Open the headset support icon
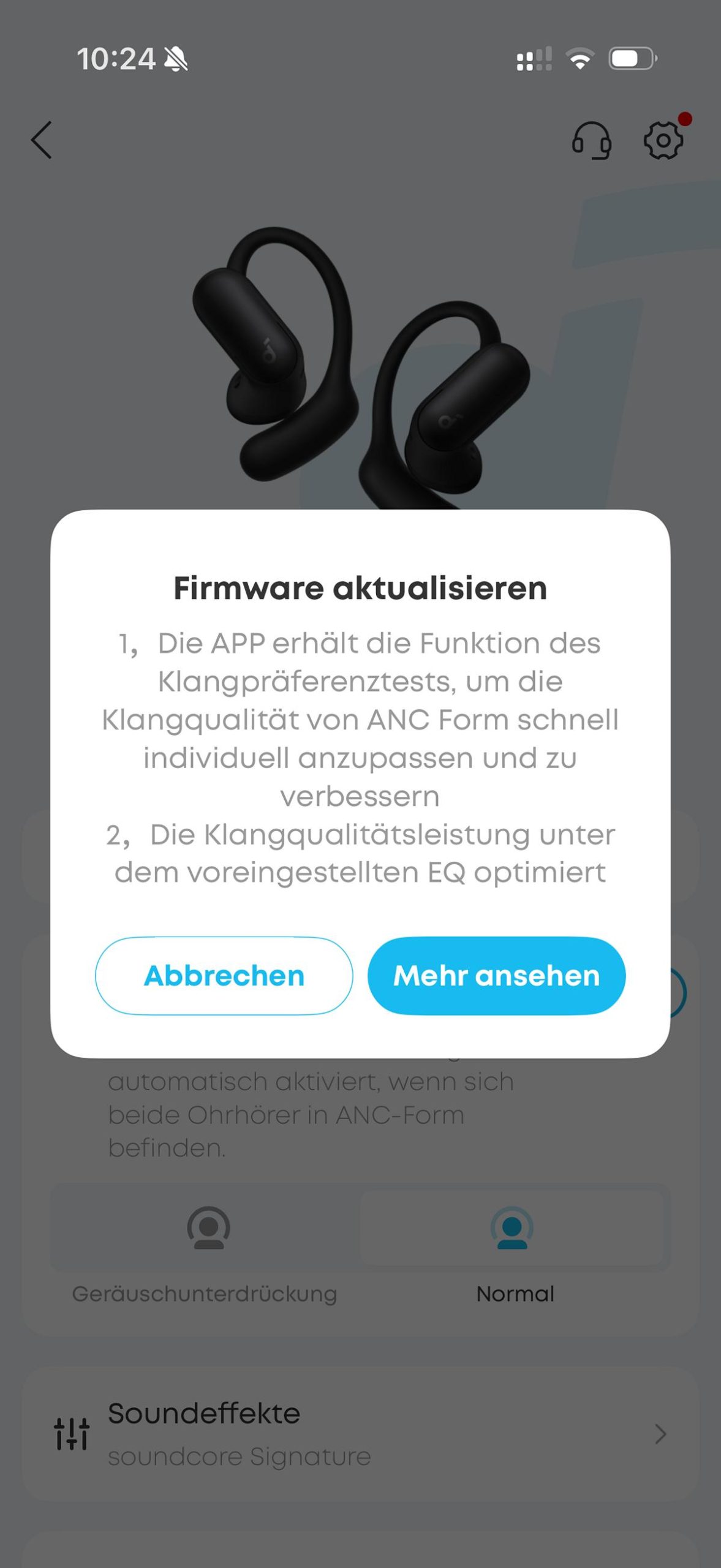Screen dimensions: 721x1568 [x=591, y=140]
